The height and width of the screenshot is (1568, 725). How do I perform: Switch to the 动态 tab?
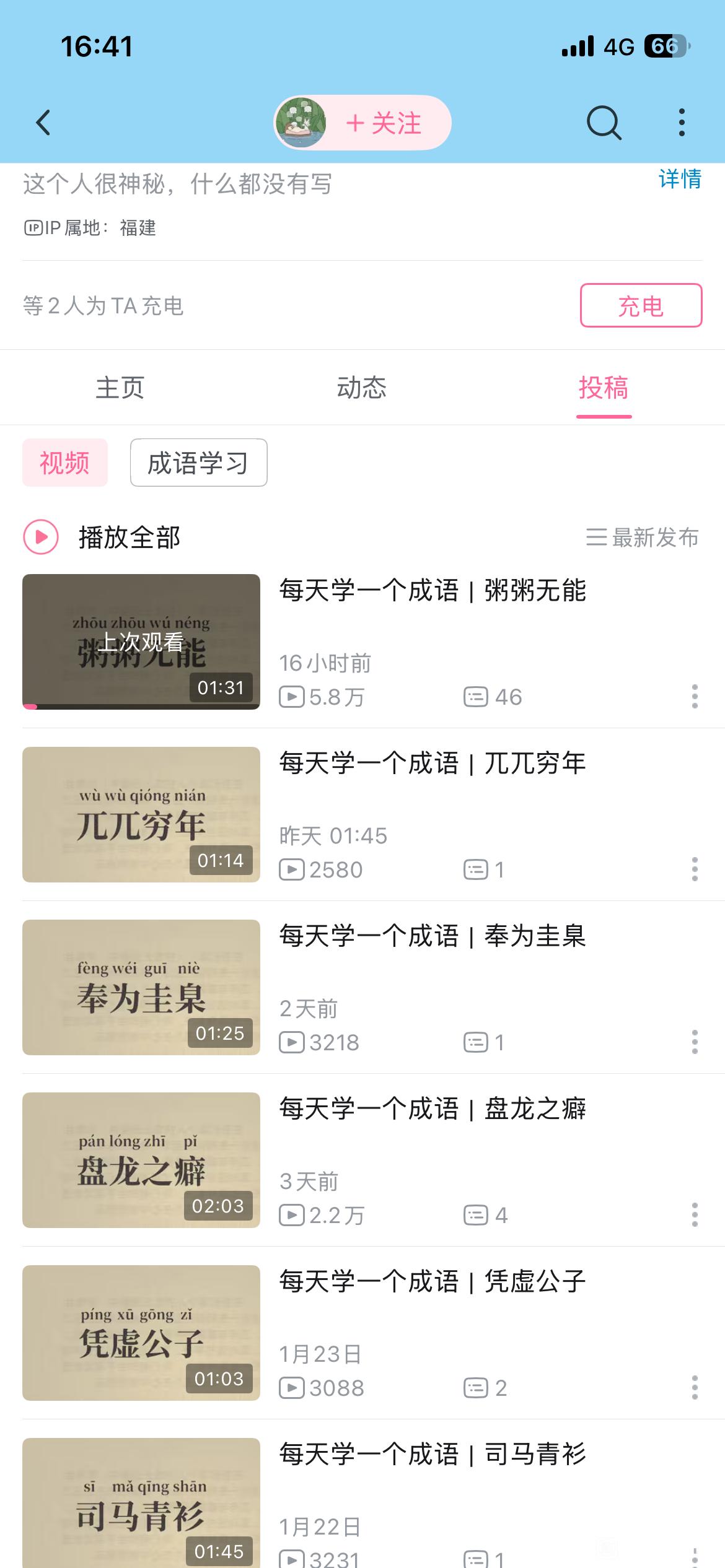coord(362,388)
